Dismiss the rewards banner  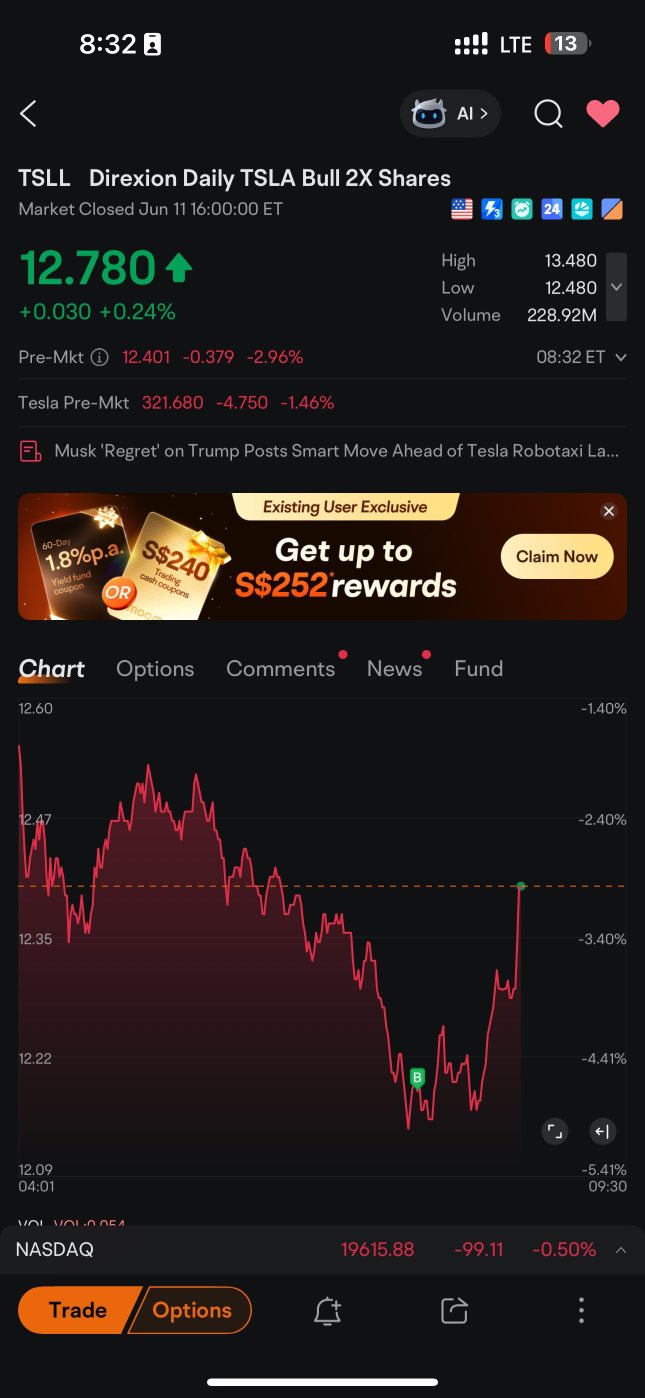[608, 511]
